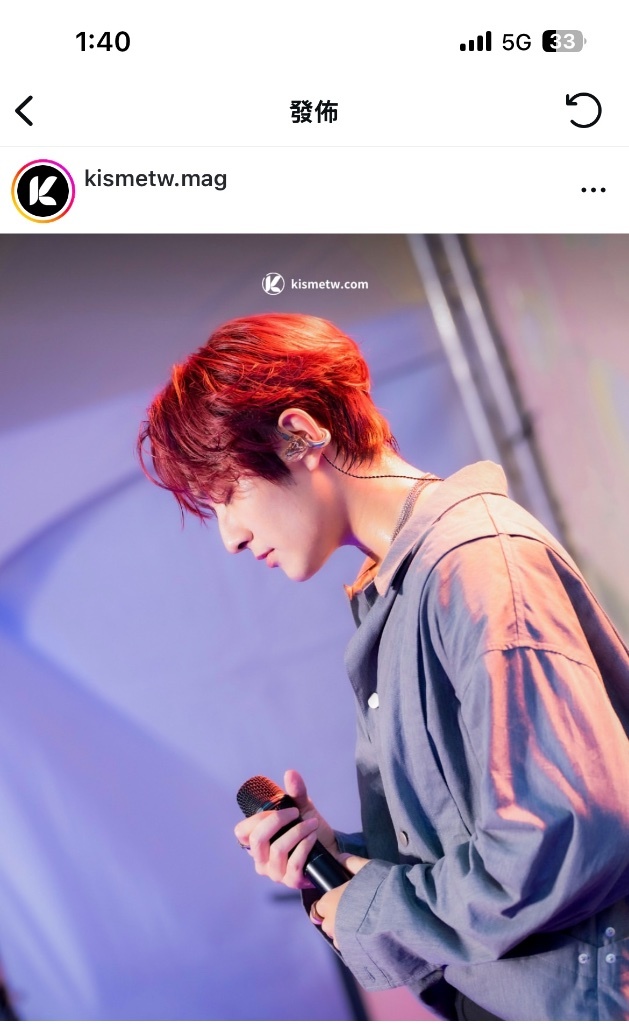Image resolution: width=629 pixels, height=1024 pixels.
Task: Refresh the post with the reload icon
Action: coord(583,111)
